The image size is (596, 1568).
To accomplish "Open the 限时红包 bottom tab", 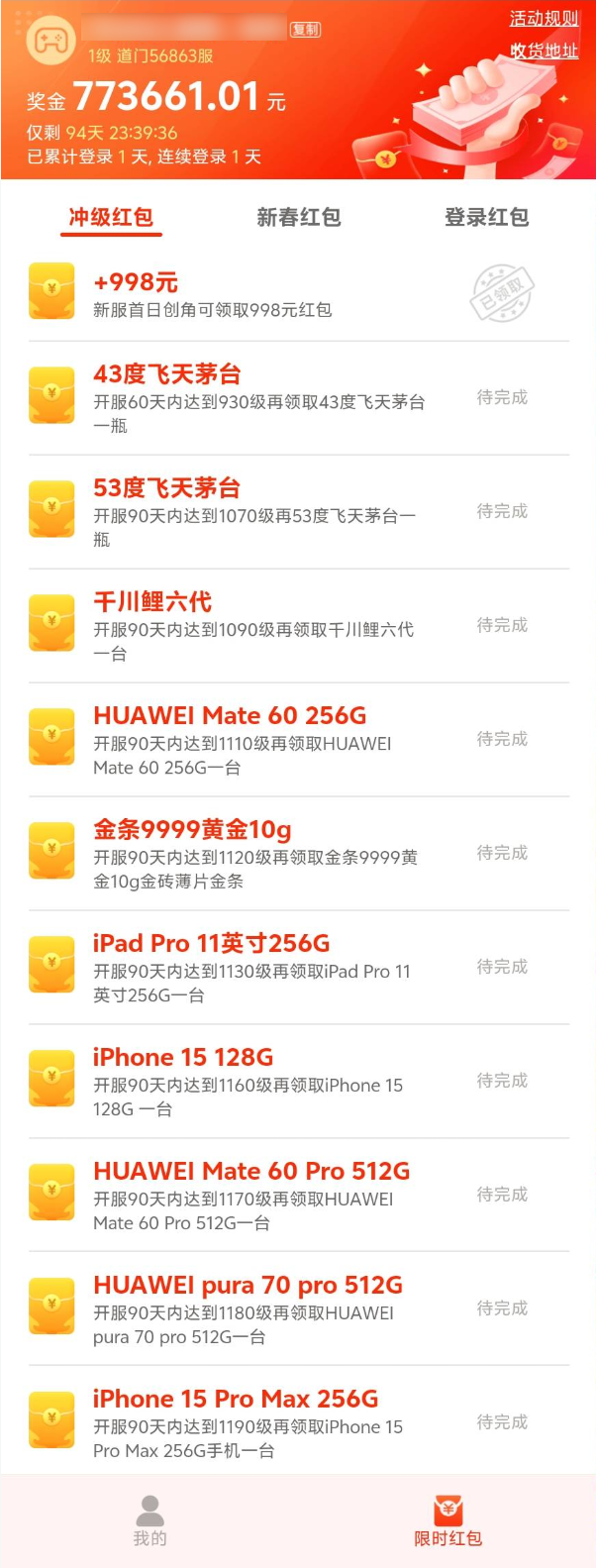I will pyautogui.click(x=447, y=1521).
